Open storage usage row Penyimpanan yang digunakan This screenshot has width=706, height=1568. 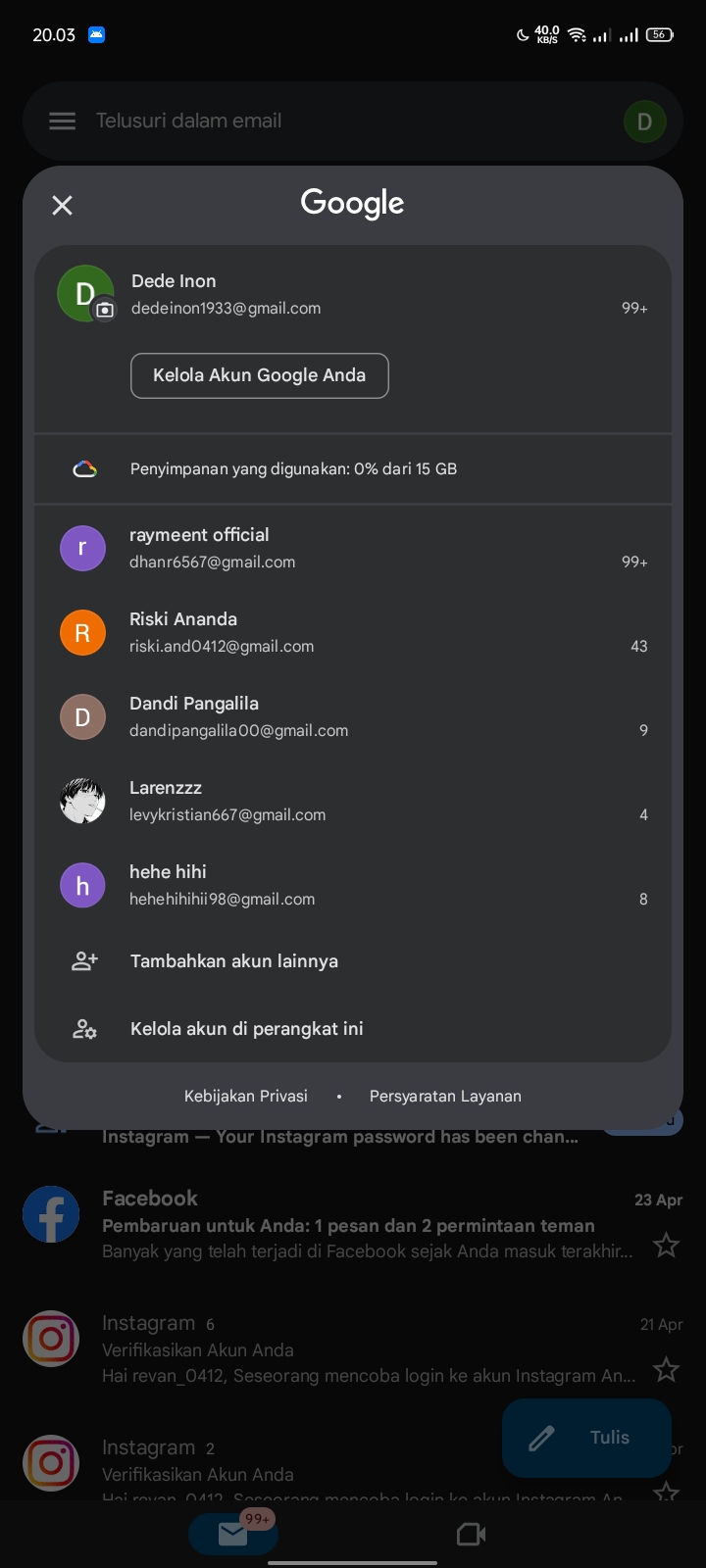click(x=353, y=468)
